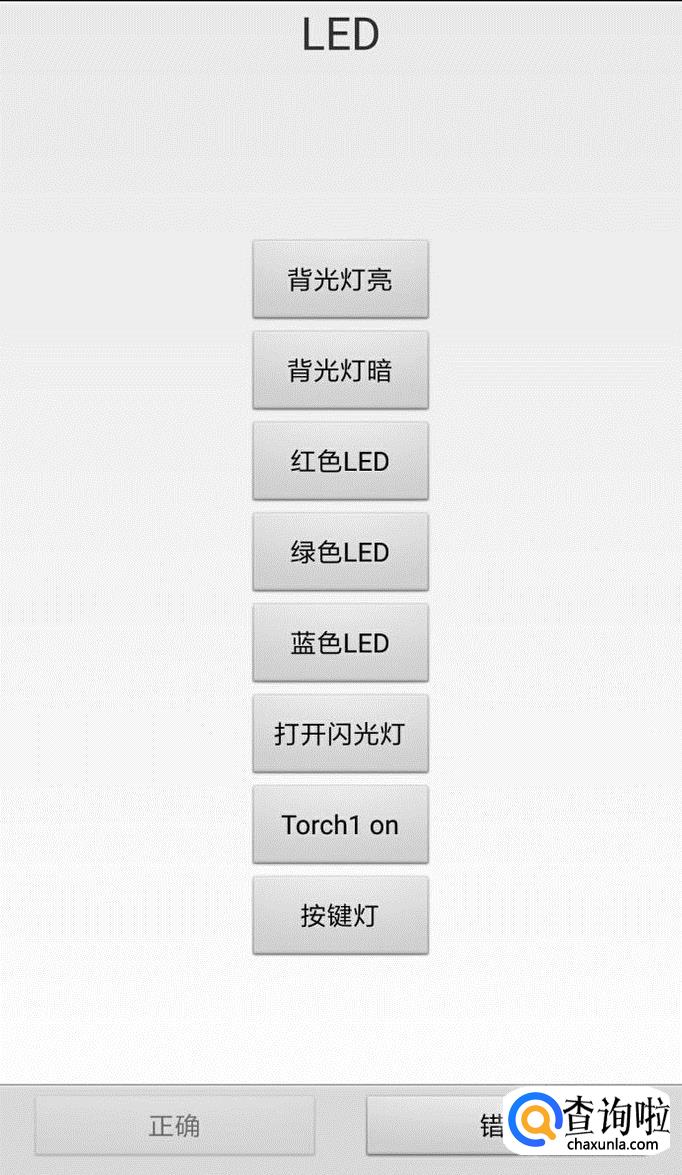
Task: Test the 红色LED button
Action: 340,461
